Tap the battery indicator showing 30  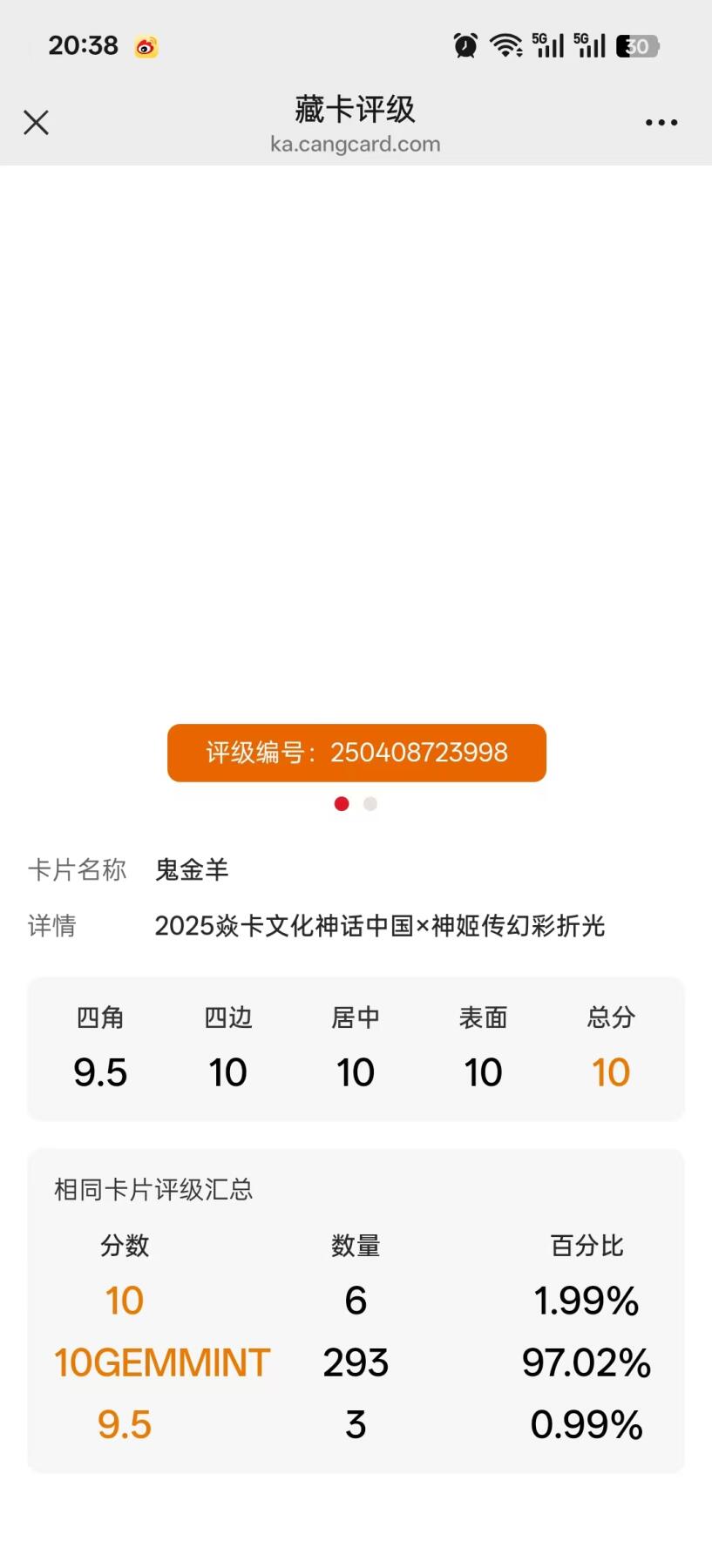coord(637,45)
